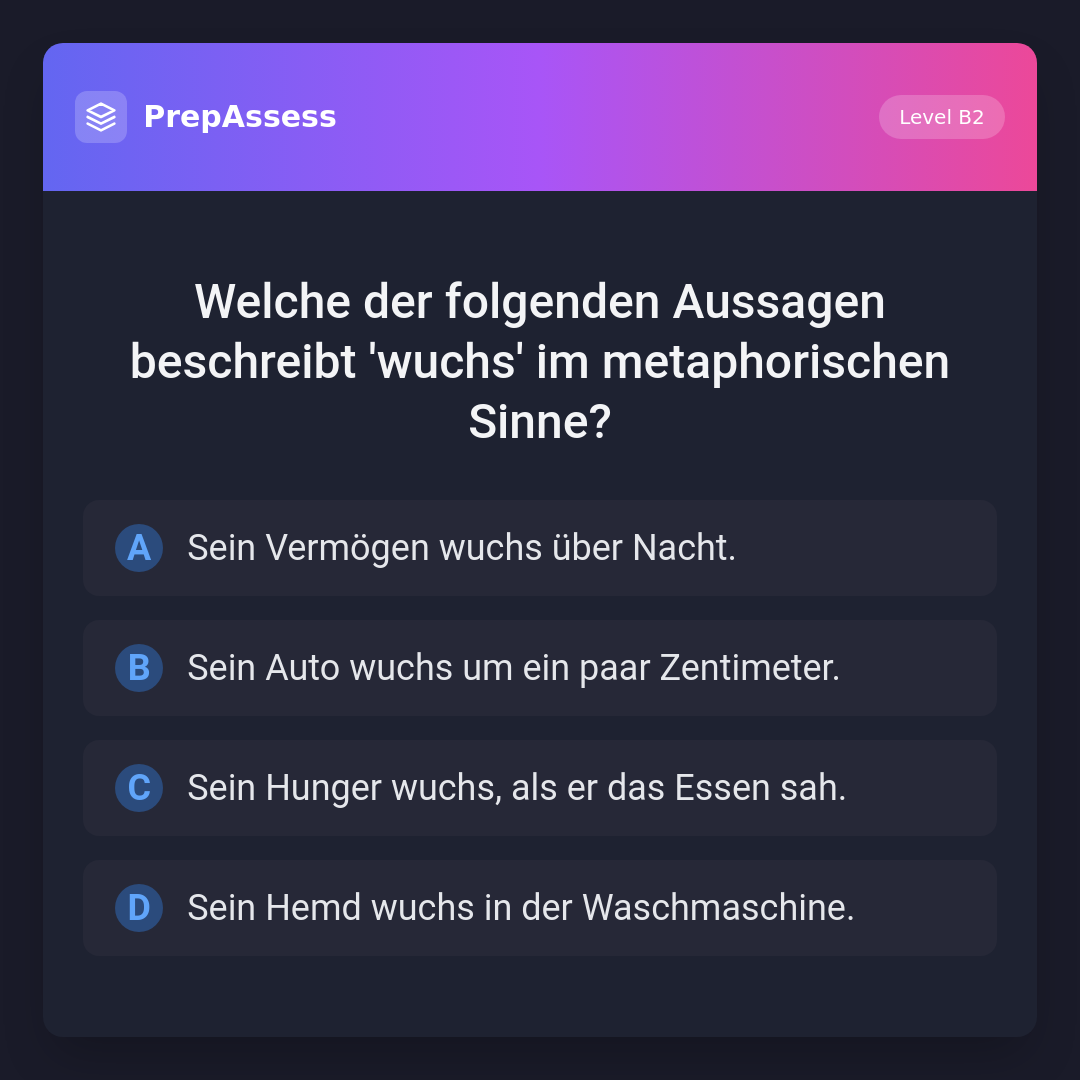Screen dimensions: 1080x1080
Task: Choose option B about the Auto
Action: [x=539, y=668]
